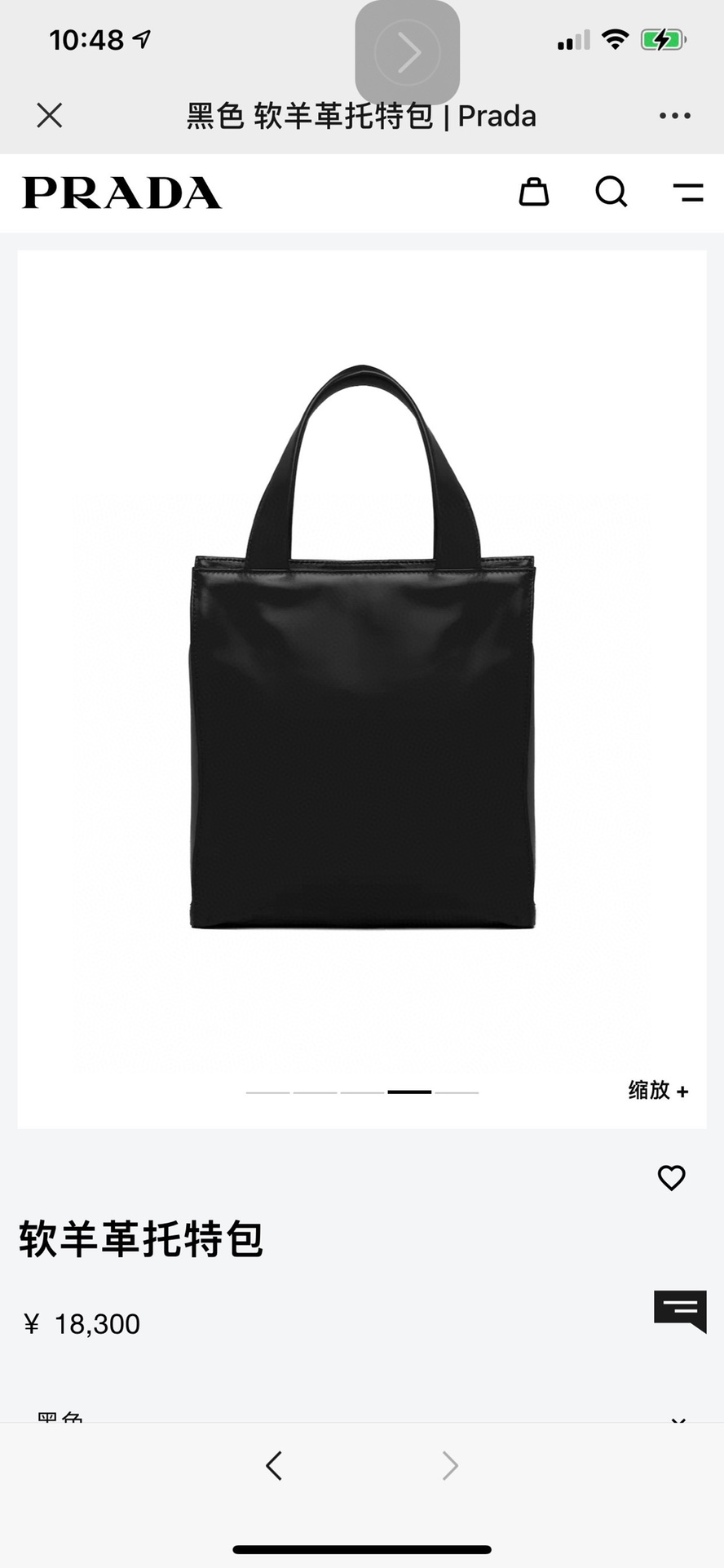Open the shopping bag
This screenshot has height=1568, width=724.
click(x=534, y=193)
